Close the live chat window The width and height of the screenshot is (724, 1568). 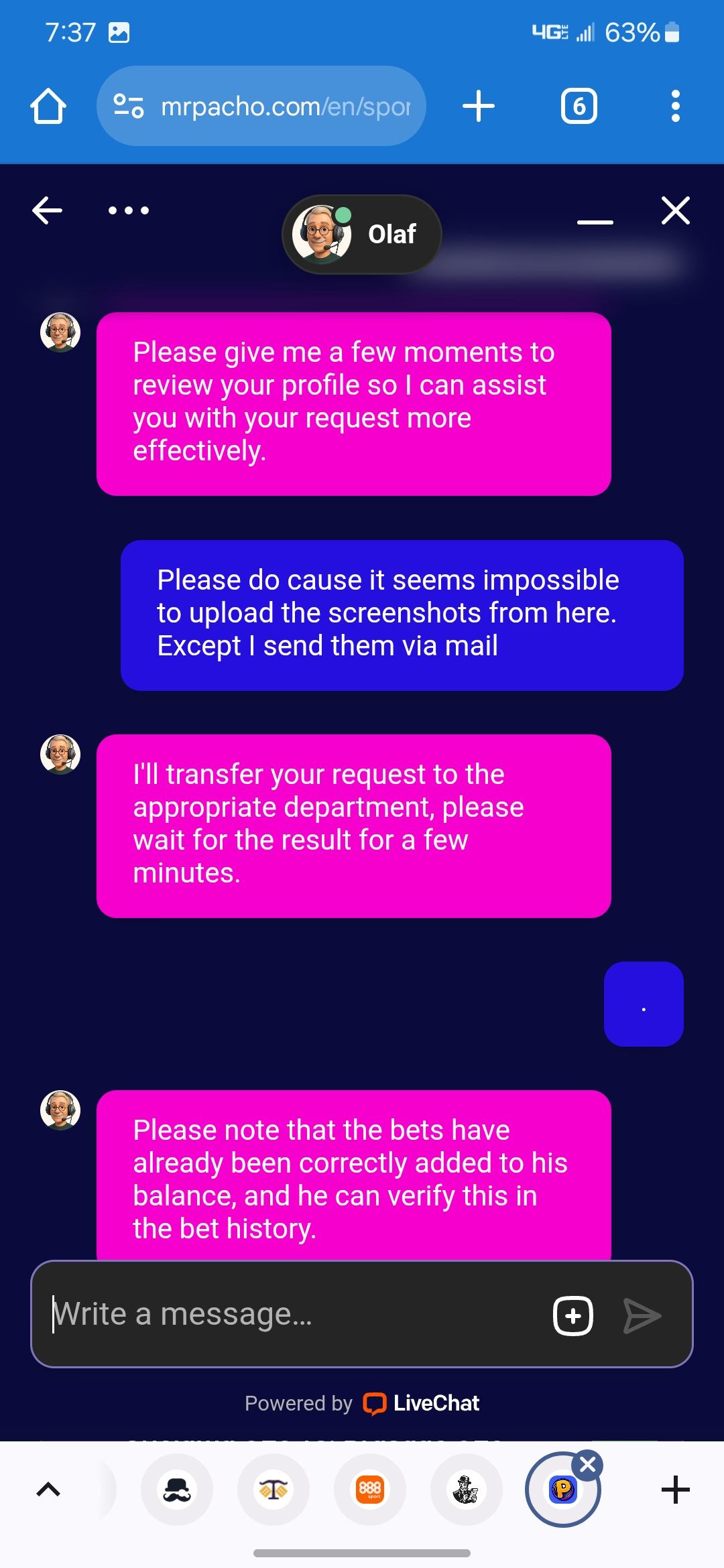click(675, 210)
